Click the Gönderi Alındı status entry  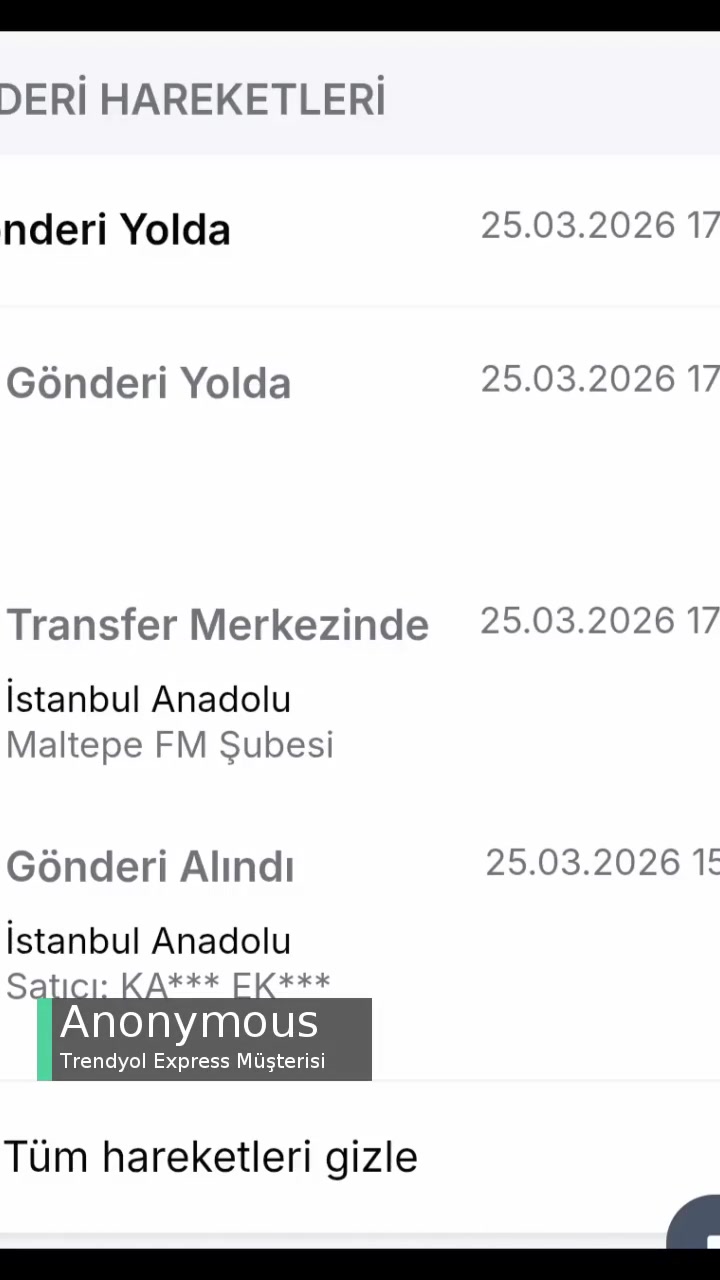tap(150, 866)
